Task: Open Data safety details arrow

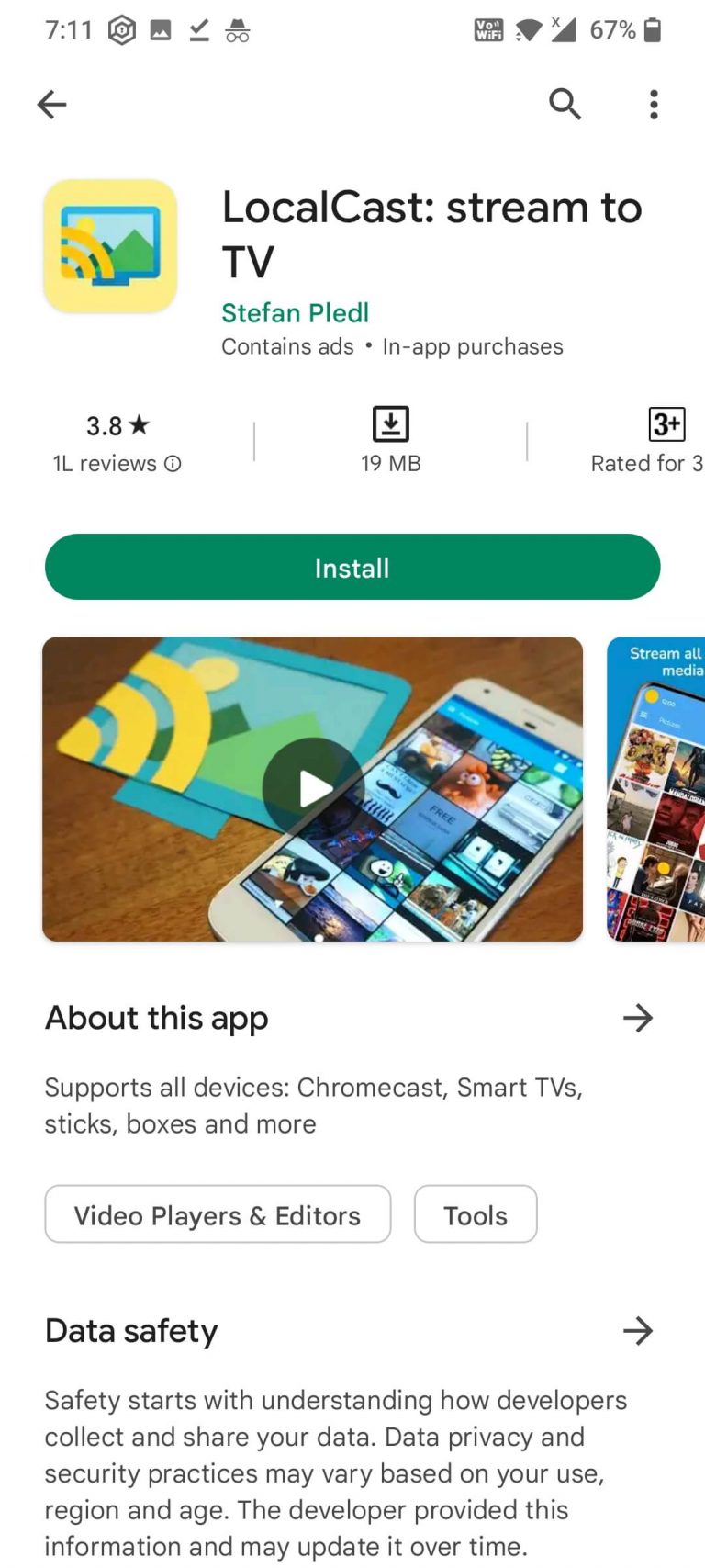Action: [x=637, y=1330]
